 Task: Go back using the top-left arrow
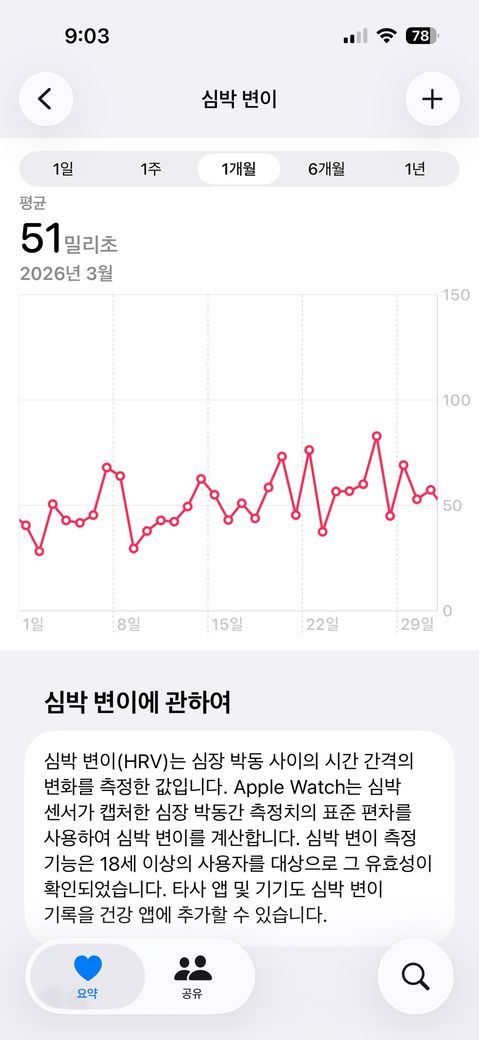pos(46,99)
